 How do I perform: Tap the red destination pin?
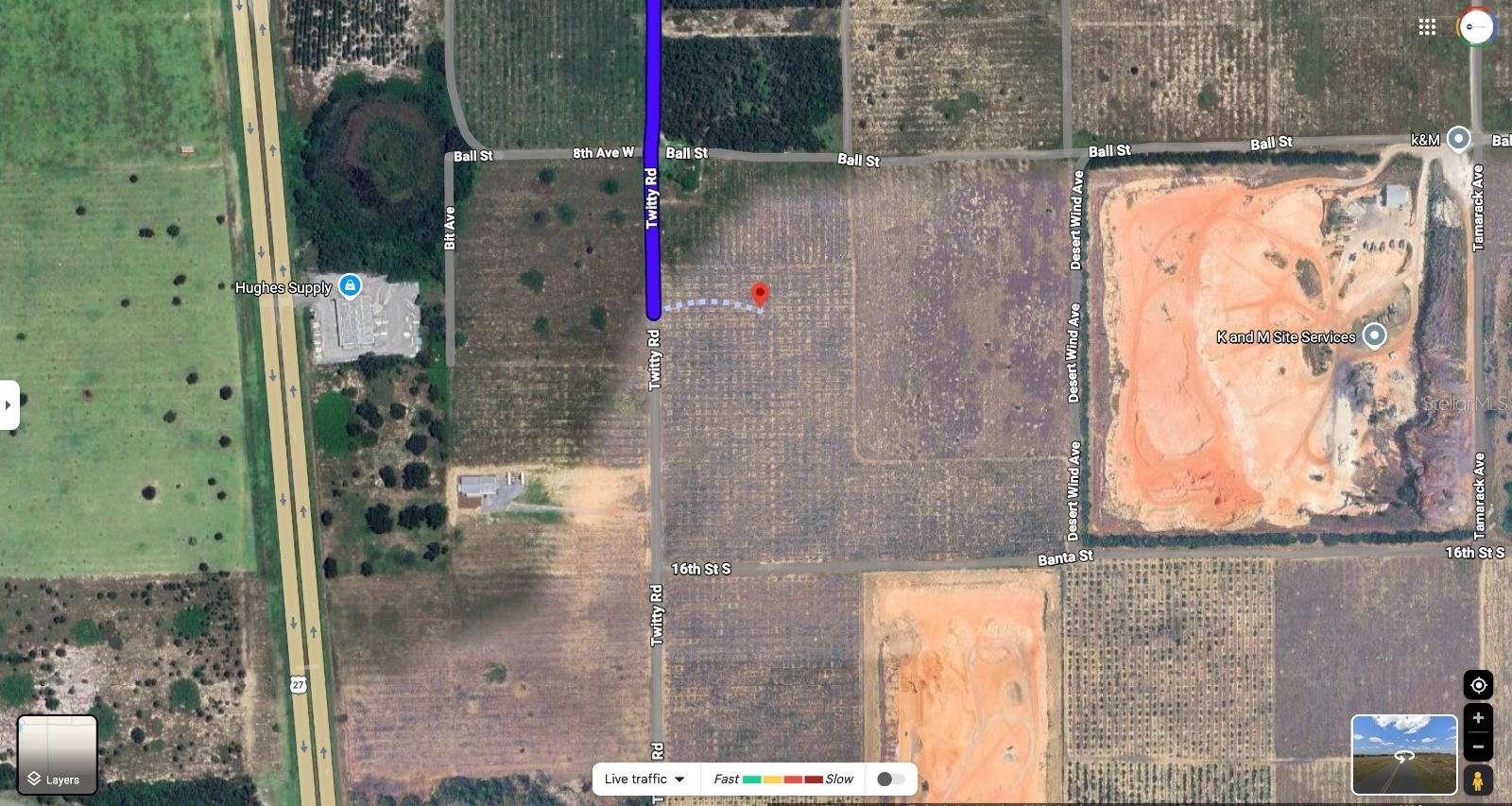point(760,295)
